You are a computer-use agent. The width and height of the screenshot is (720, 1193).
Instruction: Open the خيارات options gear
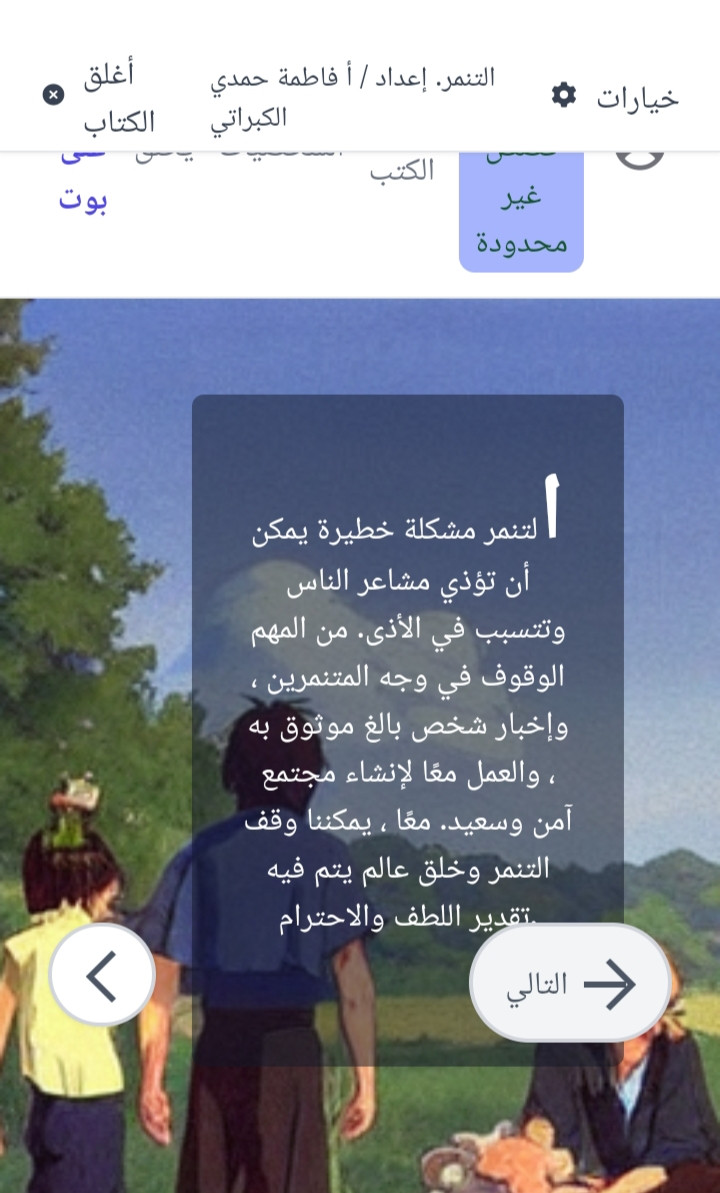coord(615,96)
